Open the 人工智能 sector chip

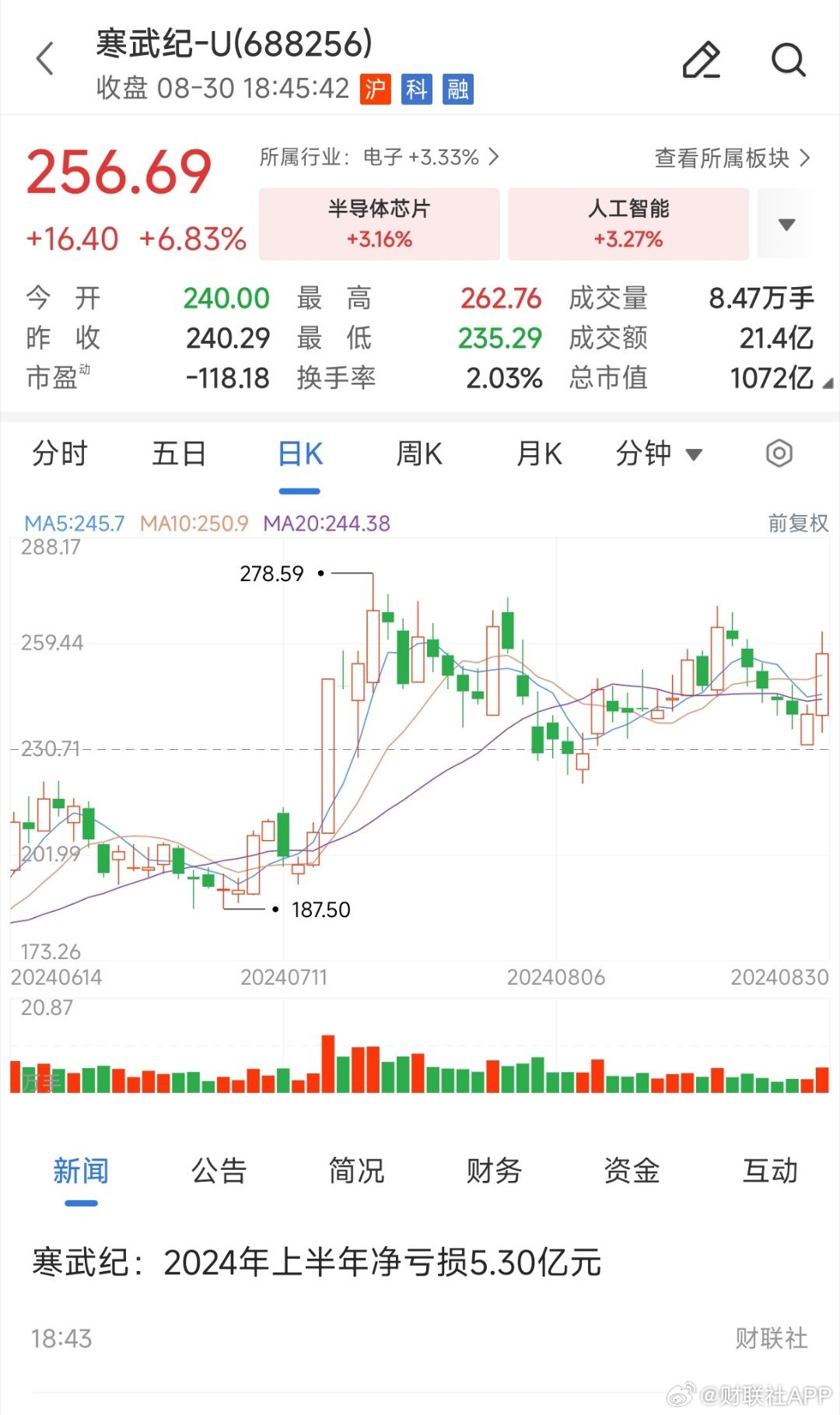628,223
